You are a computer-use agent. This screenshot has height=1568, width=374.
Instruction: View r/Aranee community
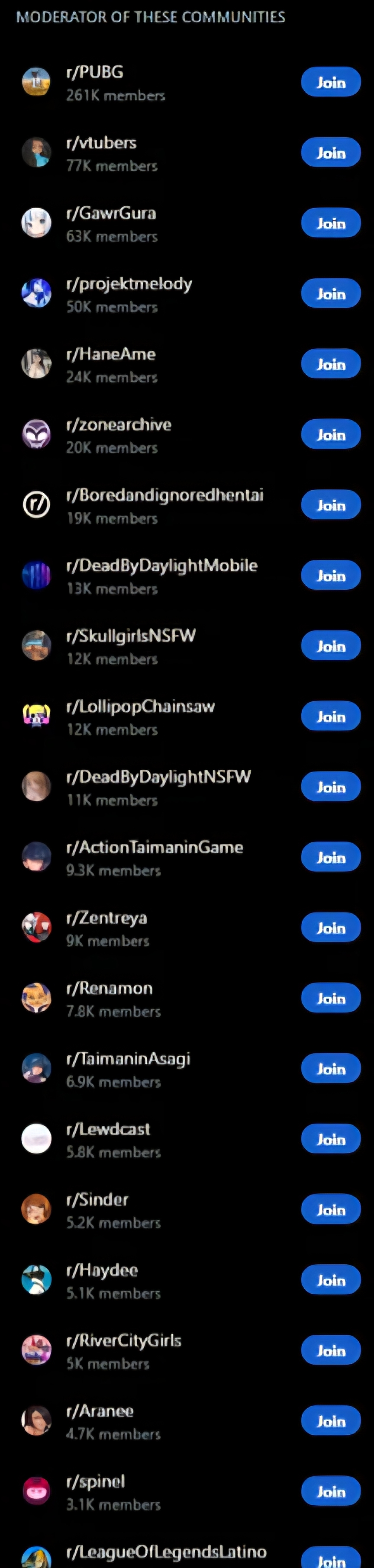click(100, 1411)
